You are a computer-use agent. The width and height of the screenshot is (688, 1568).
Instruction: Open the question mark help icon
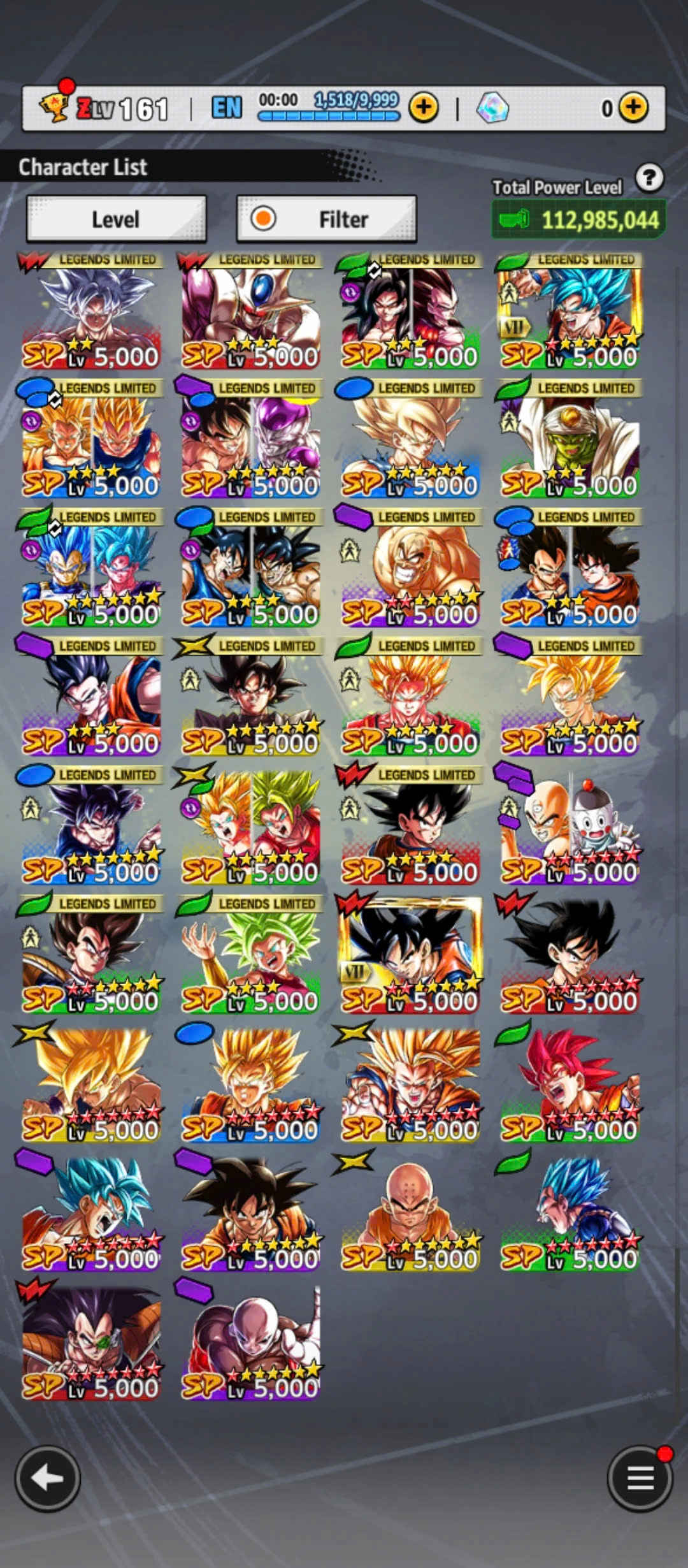click(x=649, y=178)
